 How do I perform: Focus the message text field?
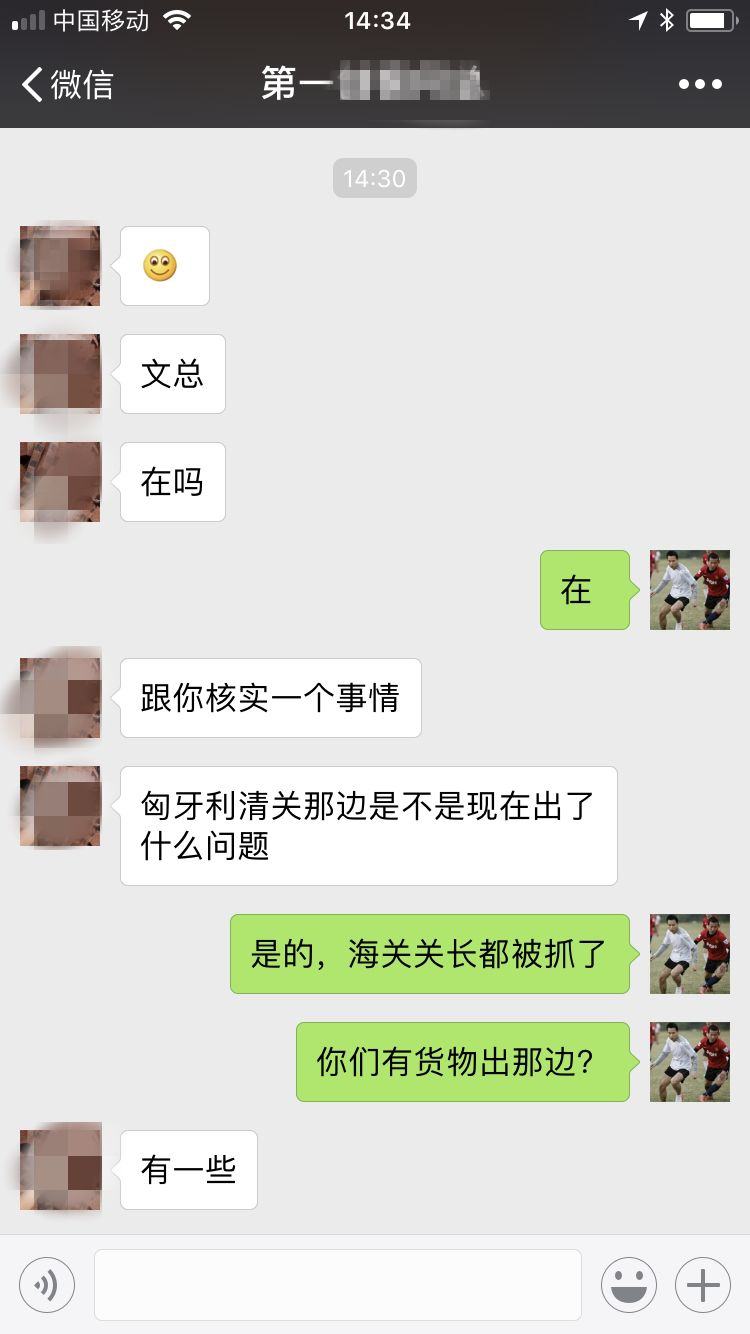(x=338, y=1284)
